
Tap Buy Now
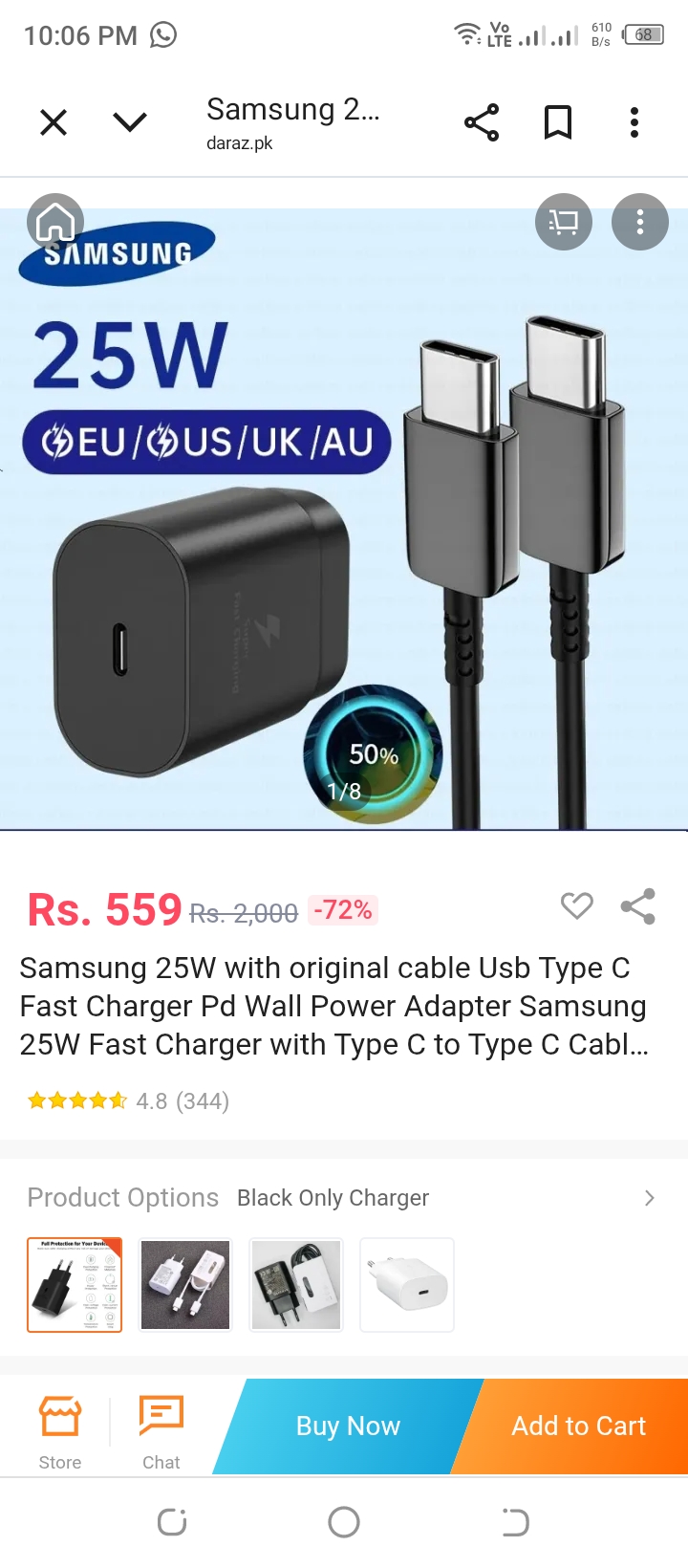pos(348,1426)
